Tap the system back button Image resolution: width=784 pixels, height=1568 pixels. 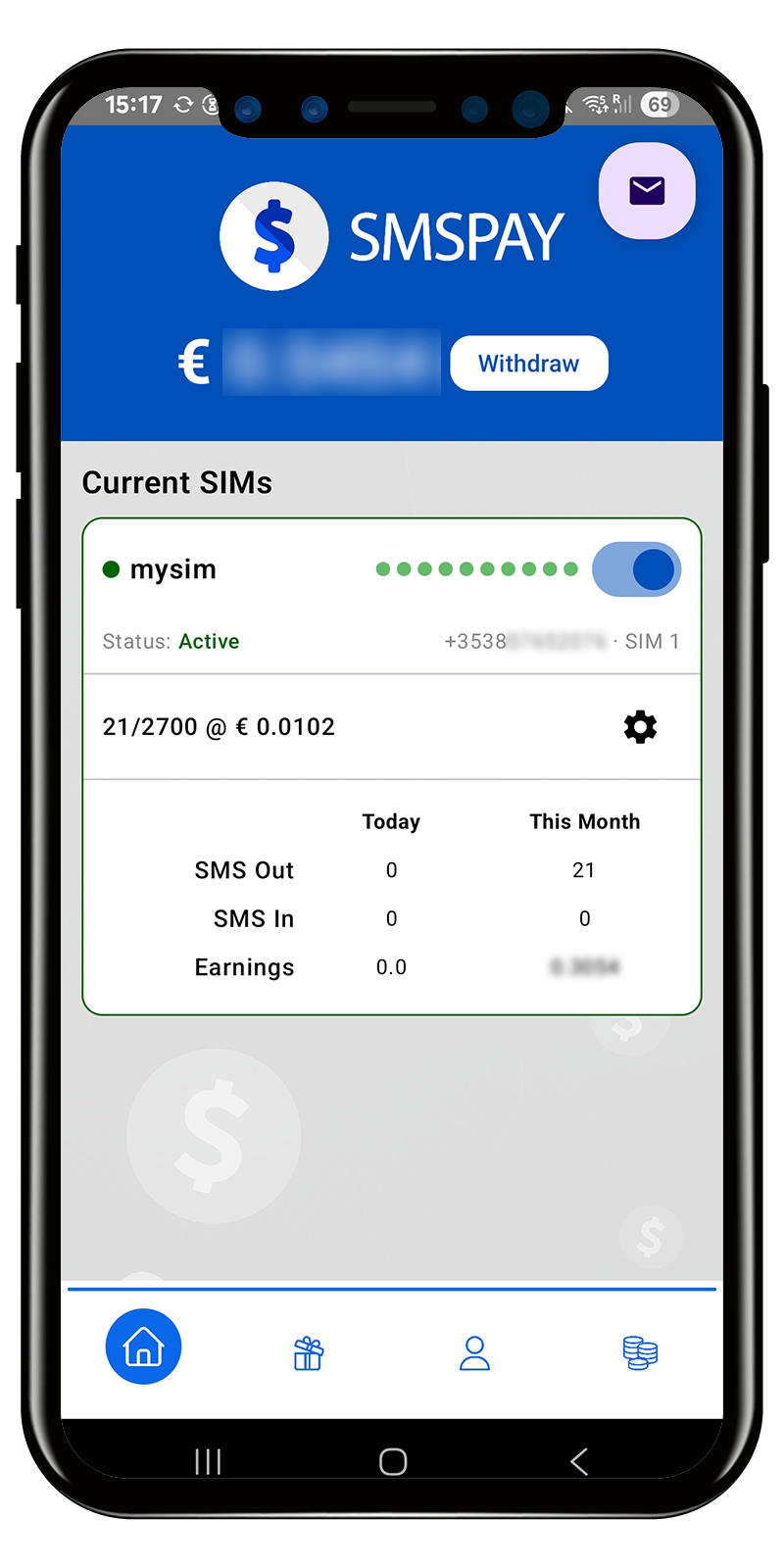pyautogui.click(x=579, y=1461)
